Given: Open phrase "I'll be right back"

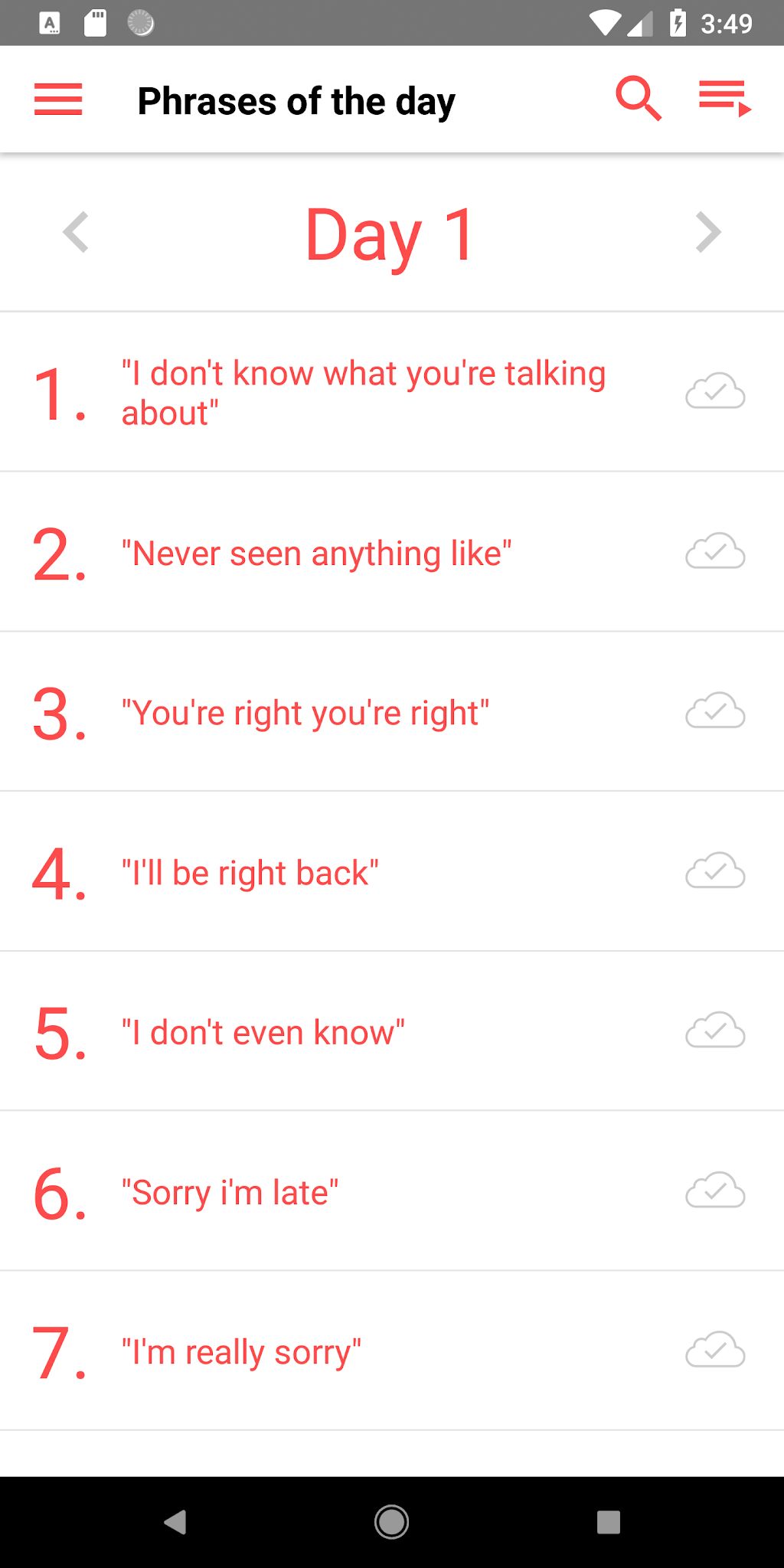Looking at the screenshot, I should click(x=250, y=873).
